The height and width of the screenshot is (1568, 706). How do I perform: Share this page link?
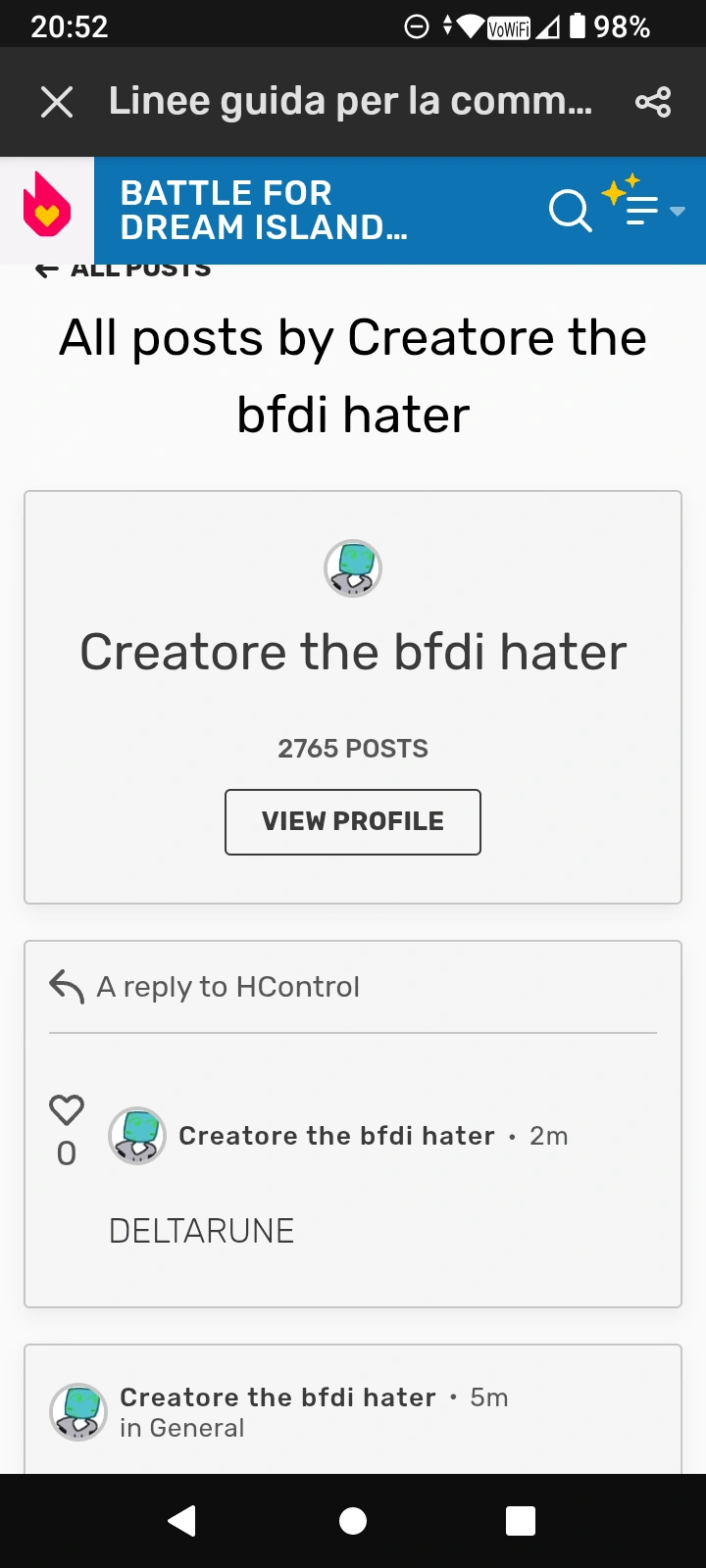pos(653,102)
